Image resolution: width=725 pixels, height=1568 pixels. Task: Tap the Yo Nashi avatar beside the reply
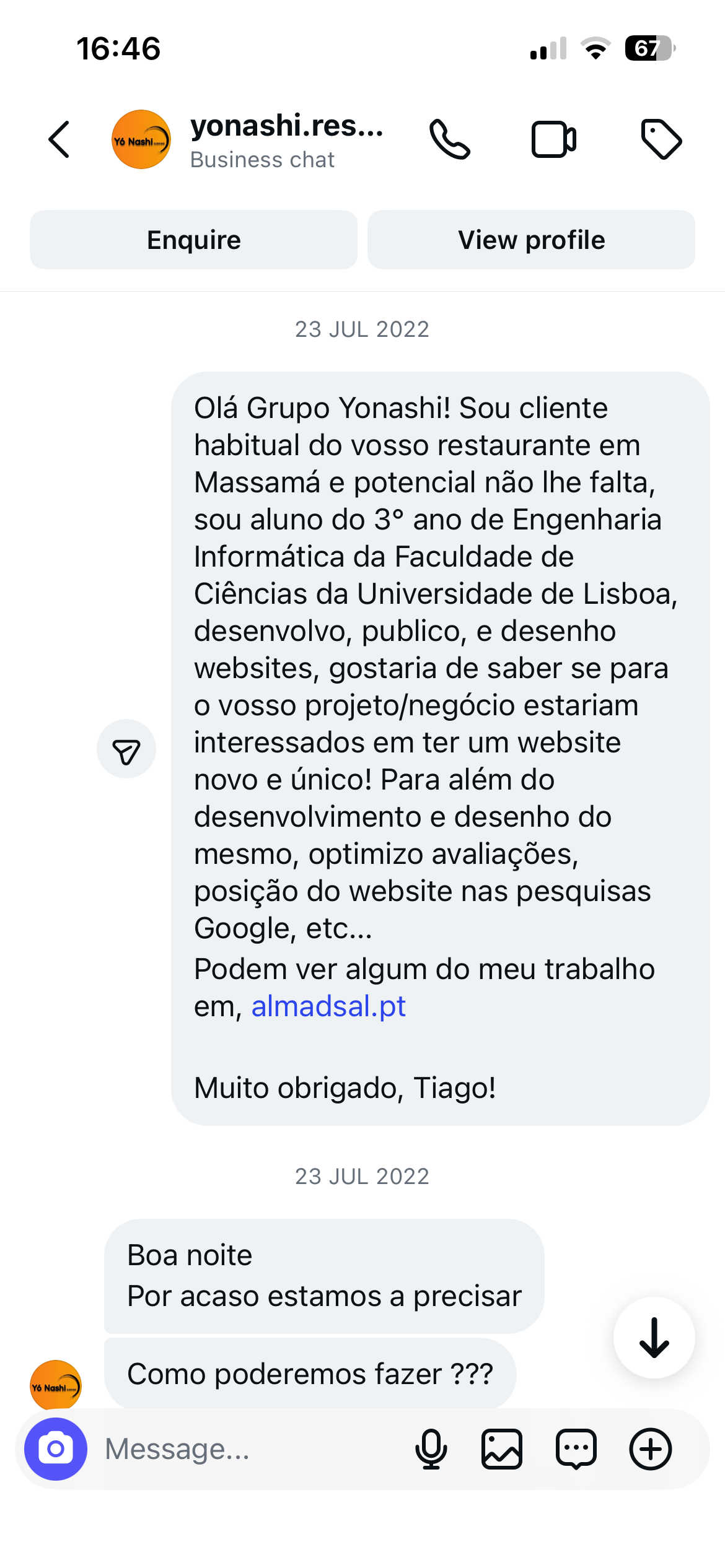click(x=56, y=1385)
